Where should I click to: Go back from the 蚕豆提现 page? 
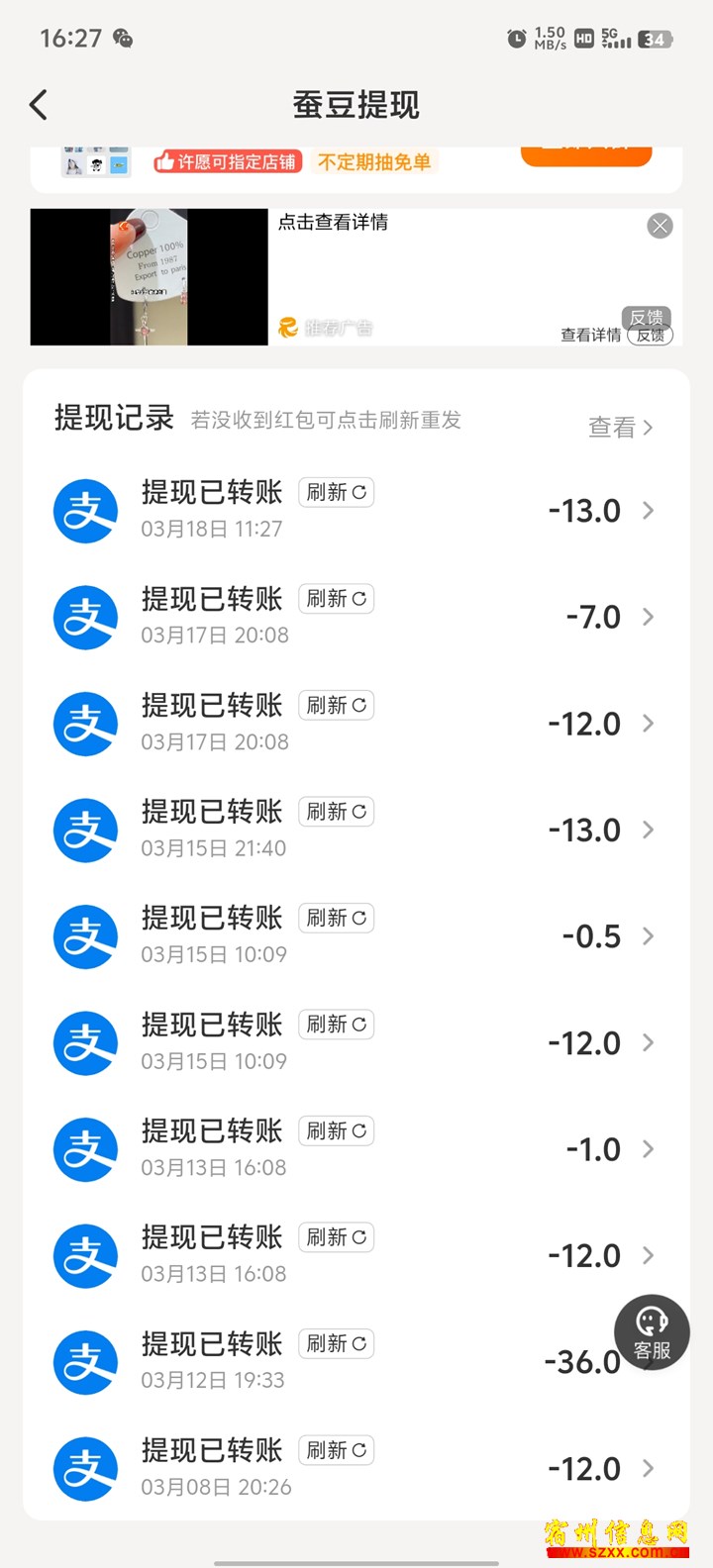[39, 105]
